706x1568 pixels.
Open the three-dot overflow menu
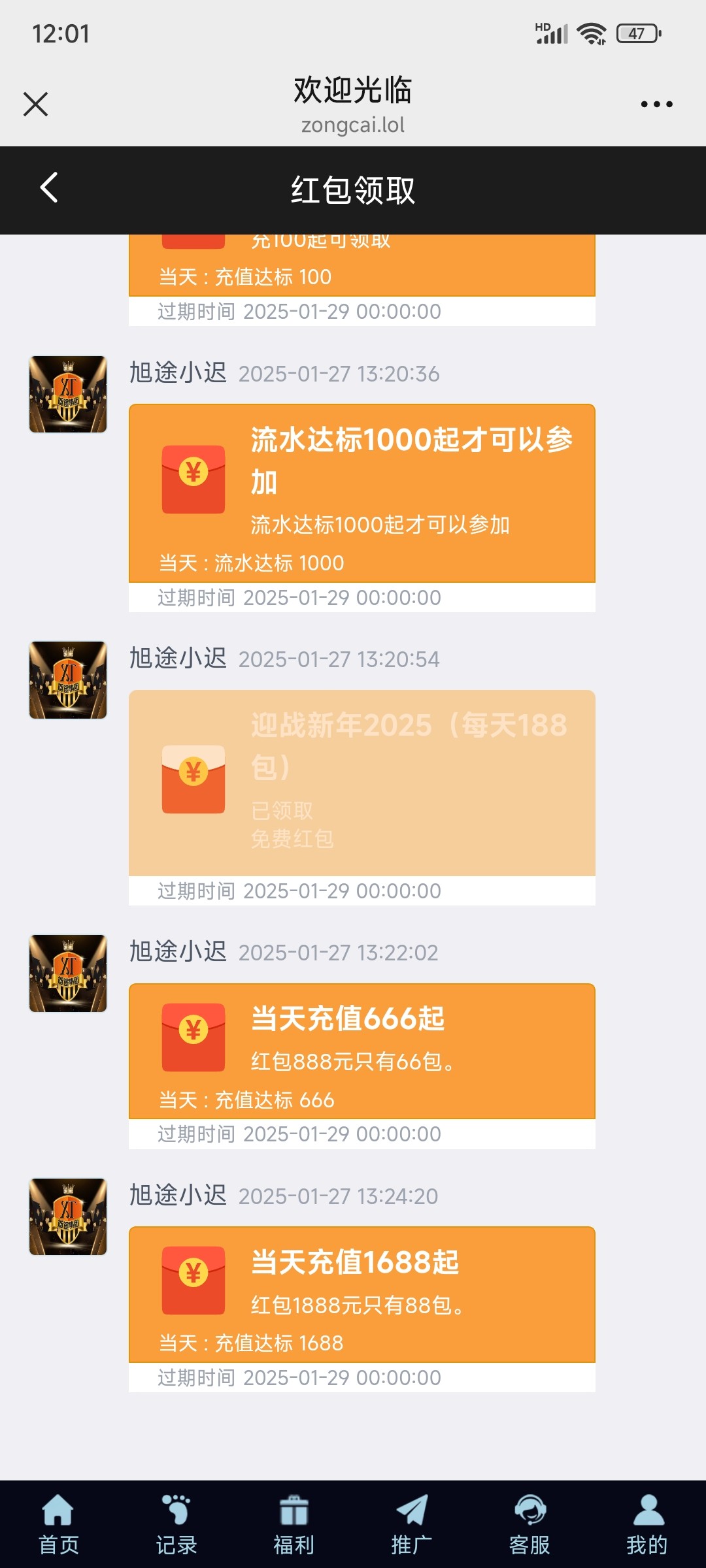pyautogui.click(x=656, y=105)
